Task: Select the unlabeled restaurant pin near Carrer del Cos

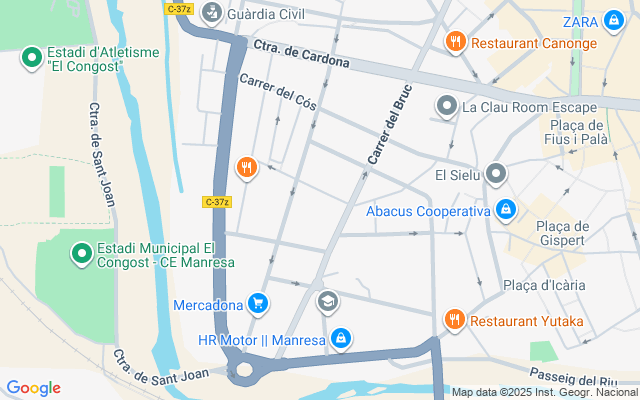Action: [x=246, y=168]
